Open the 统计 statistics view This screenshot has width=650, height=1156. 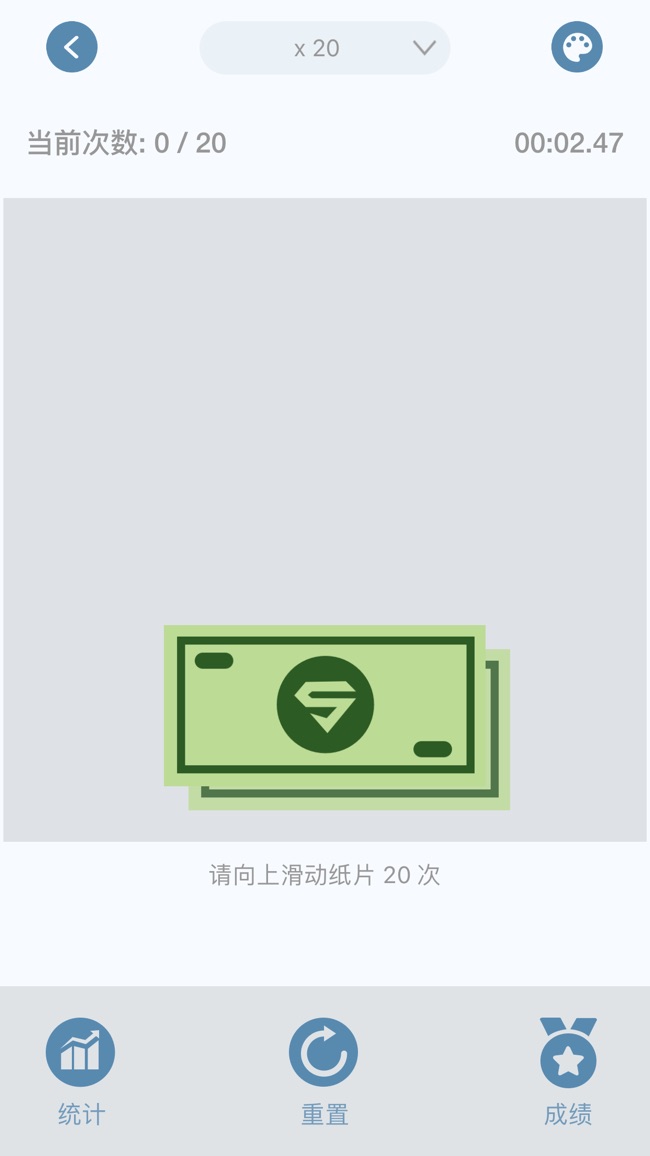(80, 1070)
